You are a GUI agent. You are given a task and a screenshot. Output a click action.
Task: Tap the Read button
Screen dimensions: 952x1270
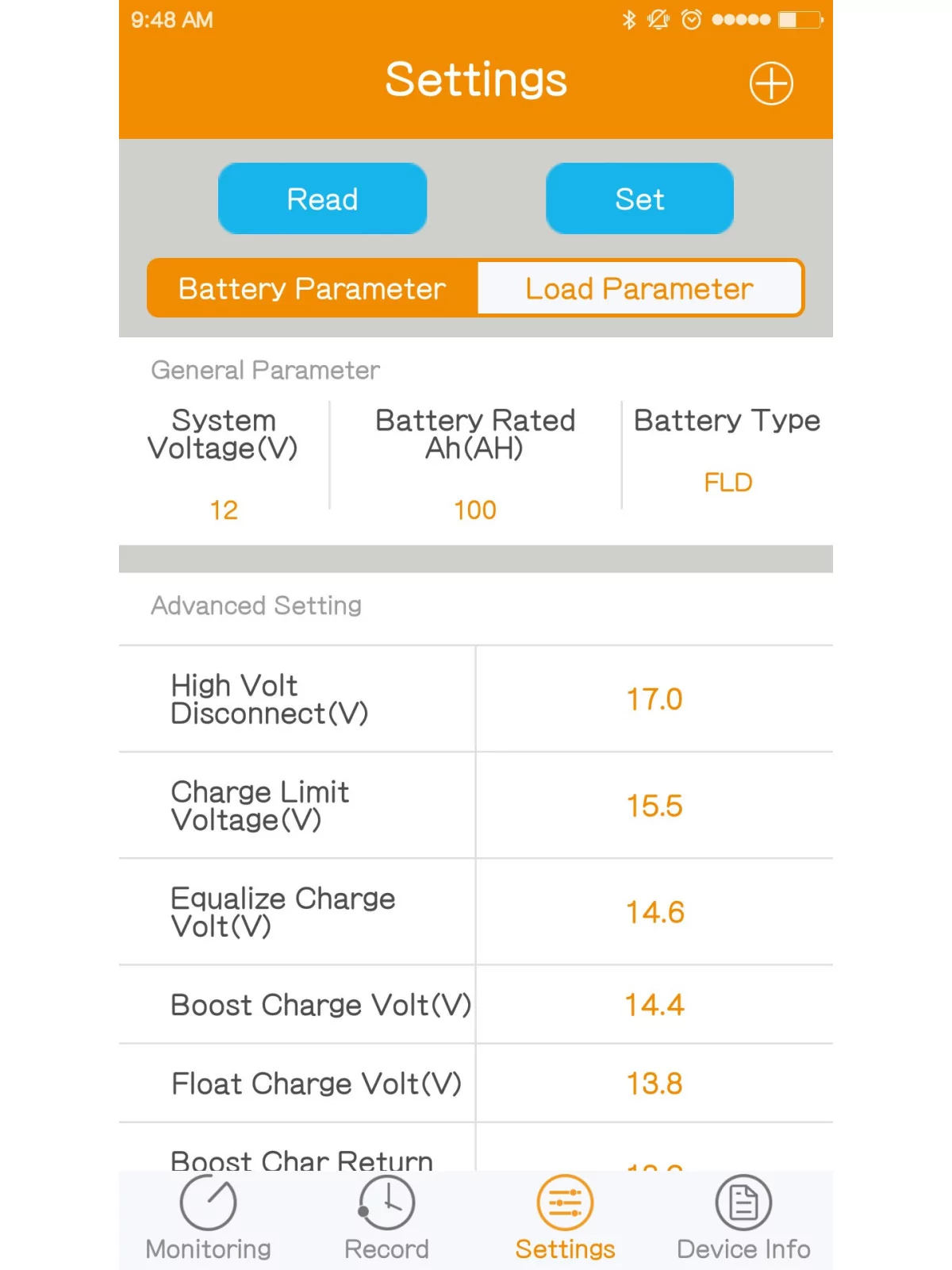(322, 198)
